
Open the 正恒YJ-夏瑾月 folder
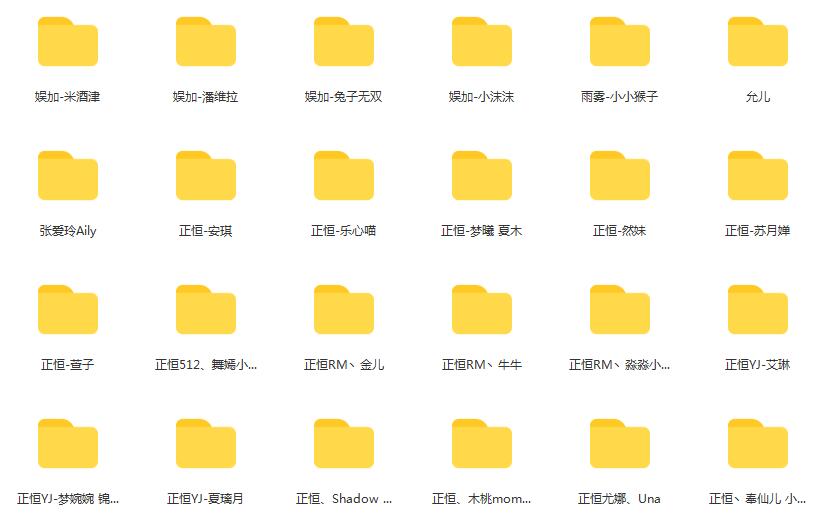click(206, 444)
